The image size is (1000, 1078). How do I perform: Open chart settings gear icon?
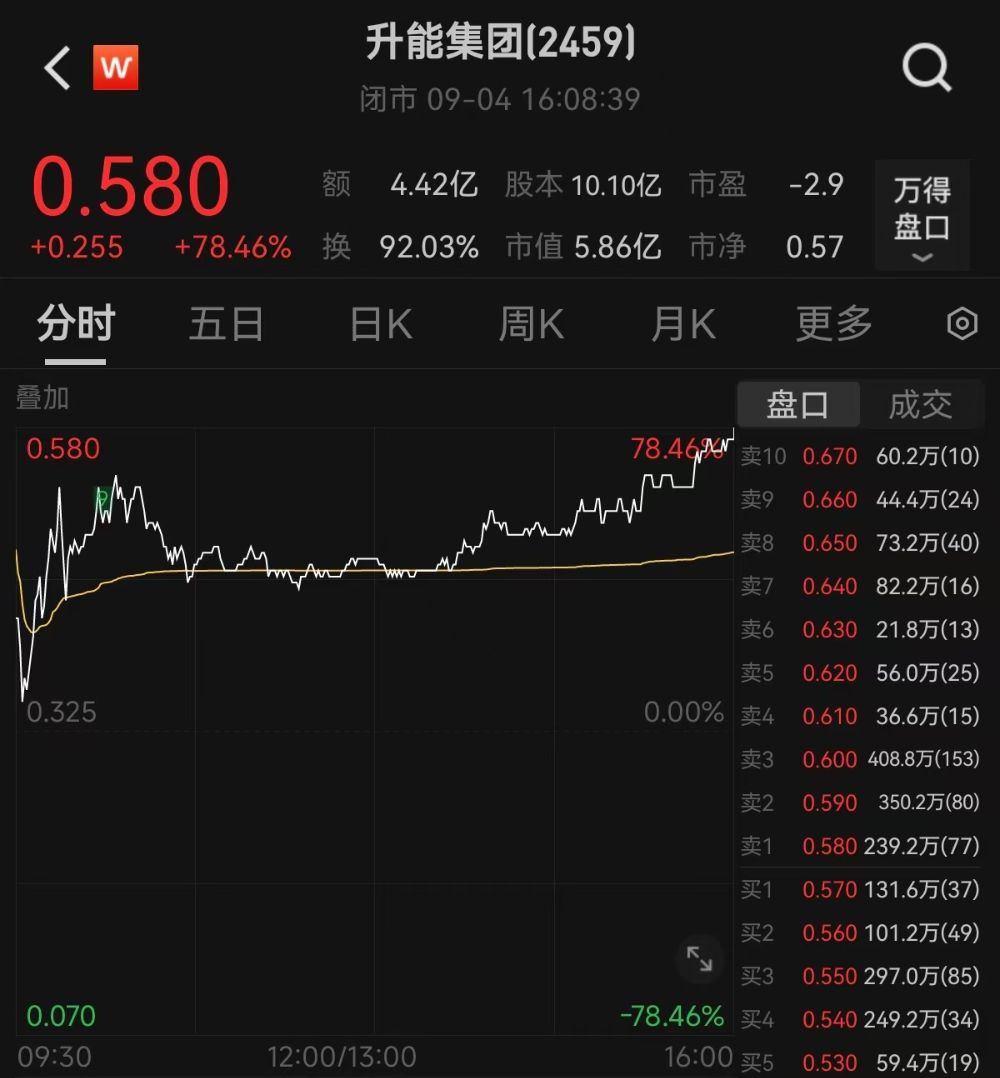pyautogui.click(x=962, y=324)
